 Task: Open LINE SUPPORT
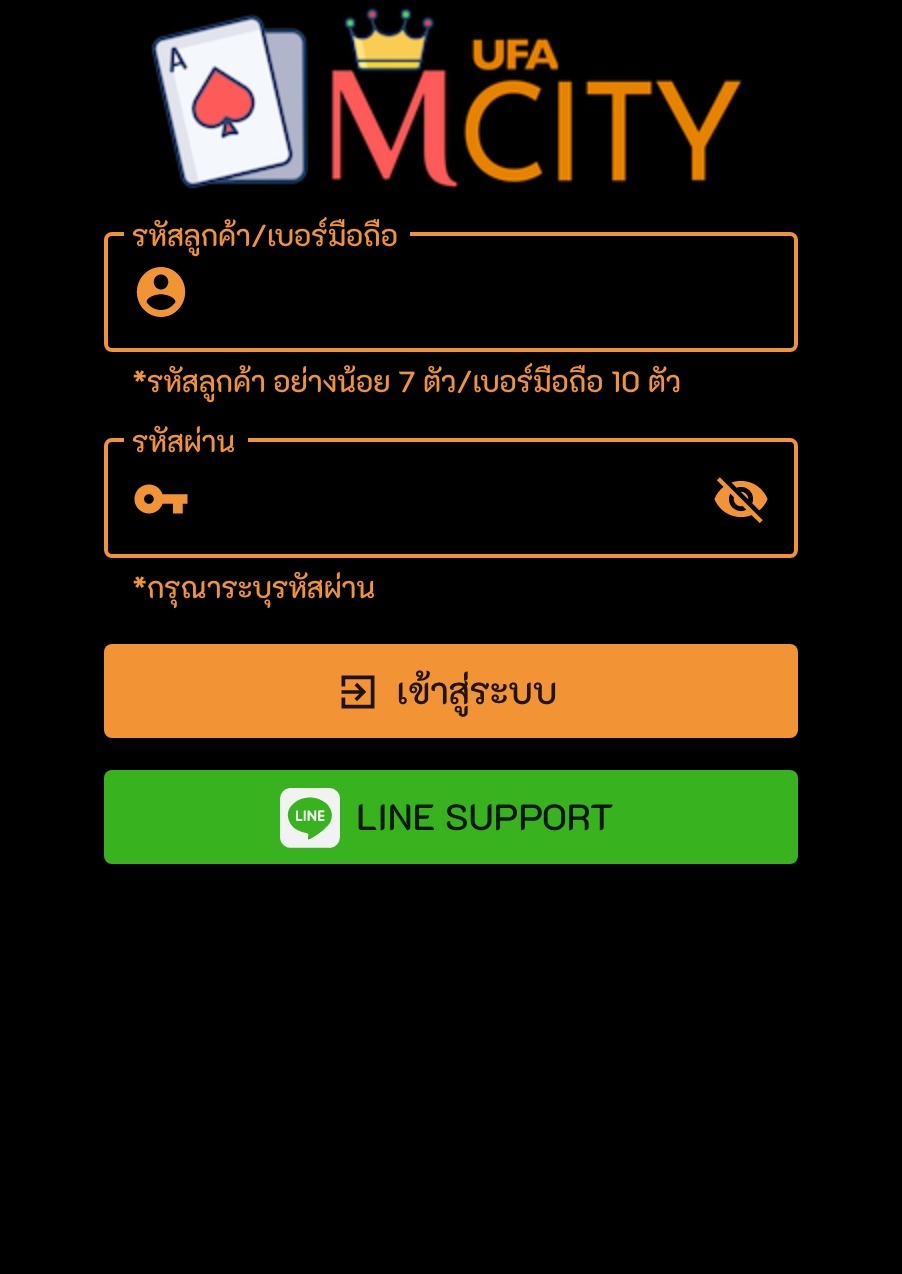click(451, 817)
